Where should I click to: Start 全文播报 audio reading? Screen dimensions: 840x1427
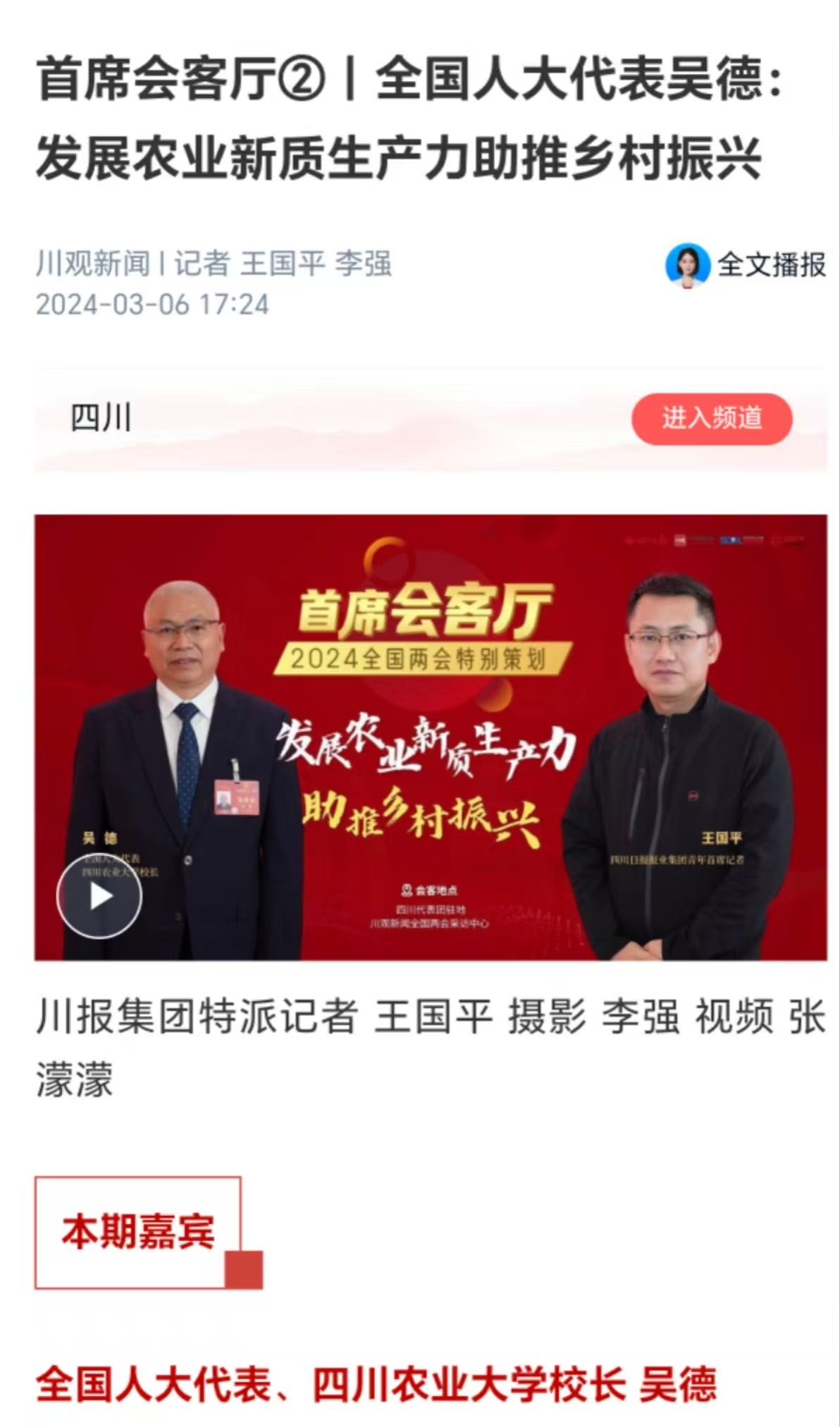click(747, 266)
